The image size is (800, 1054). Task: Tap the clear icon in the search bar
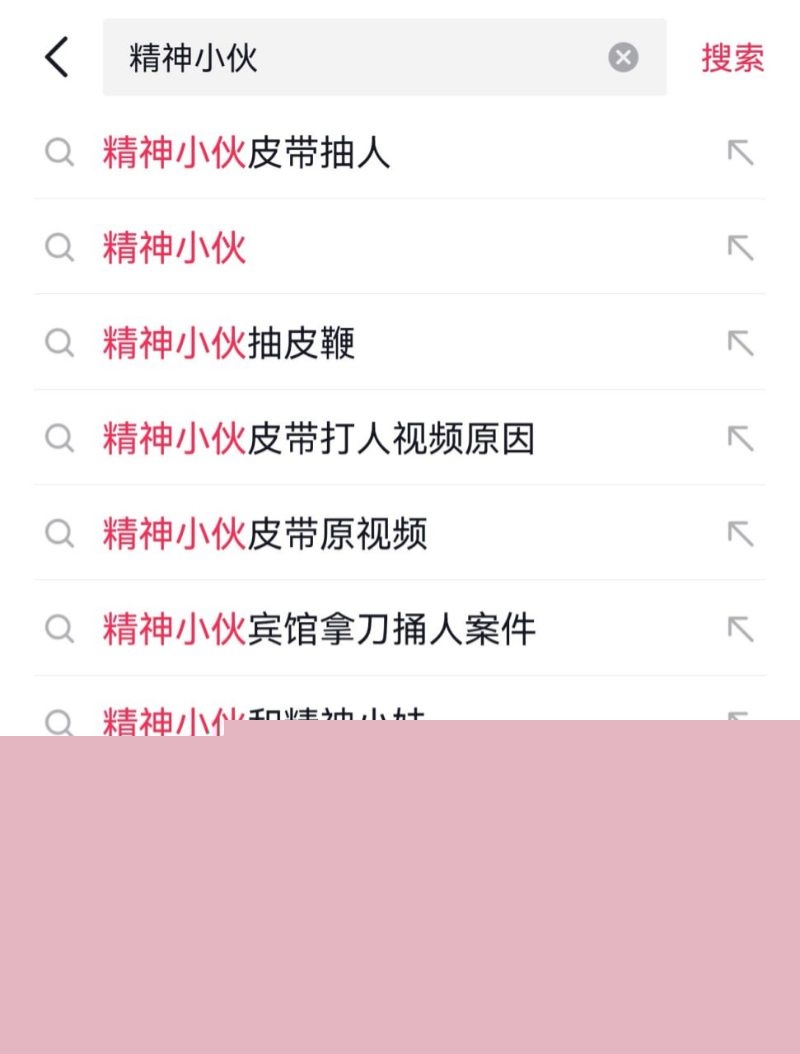(x=623, y=57)
